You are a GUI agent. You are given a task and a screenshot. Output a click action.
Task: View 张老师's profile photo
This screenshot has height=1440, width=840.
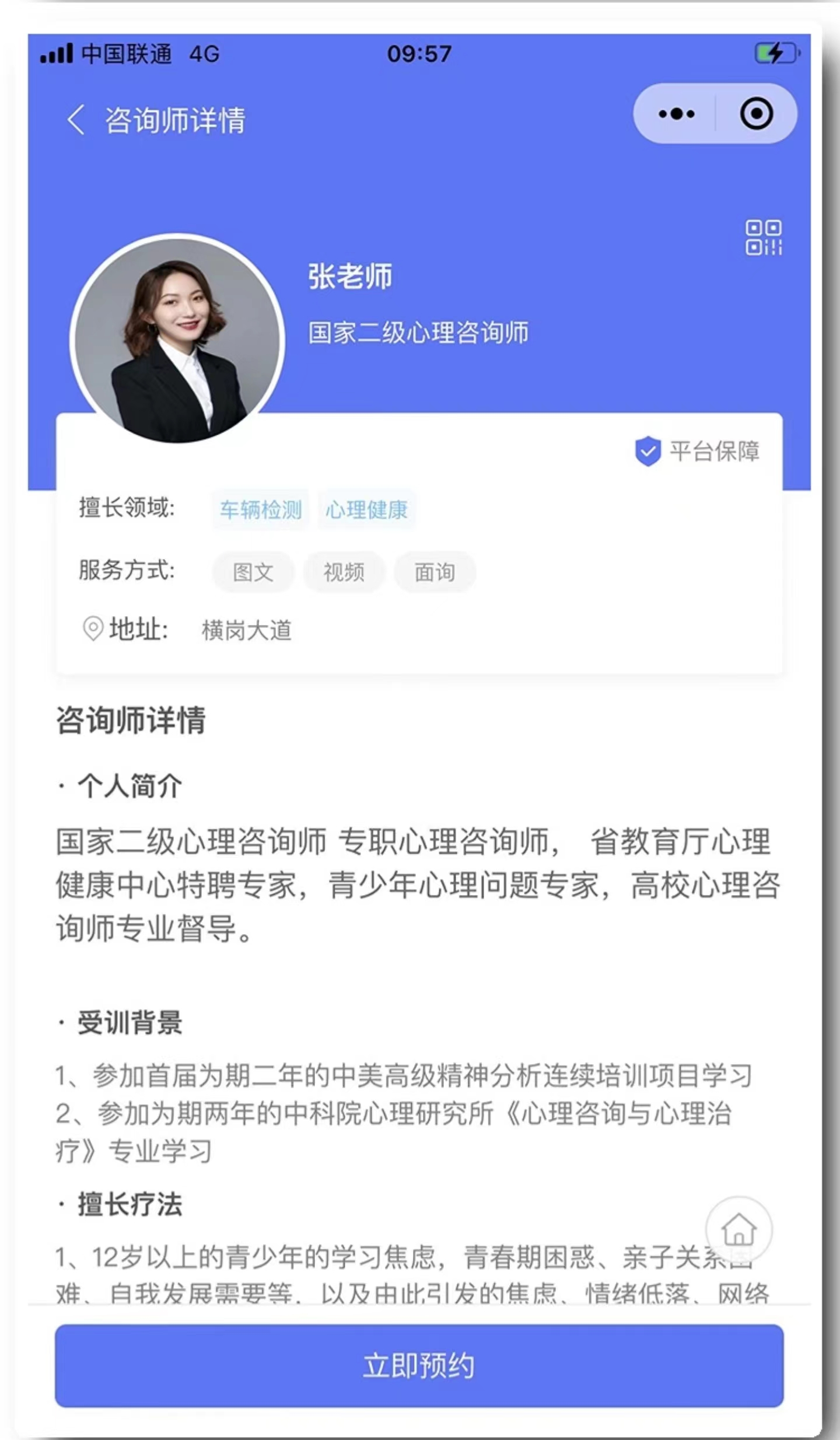[x=177, y=338]
